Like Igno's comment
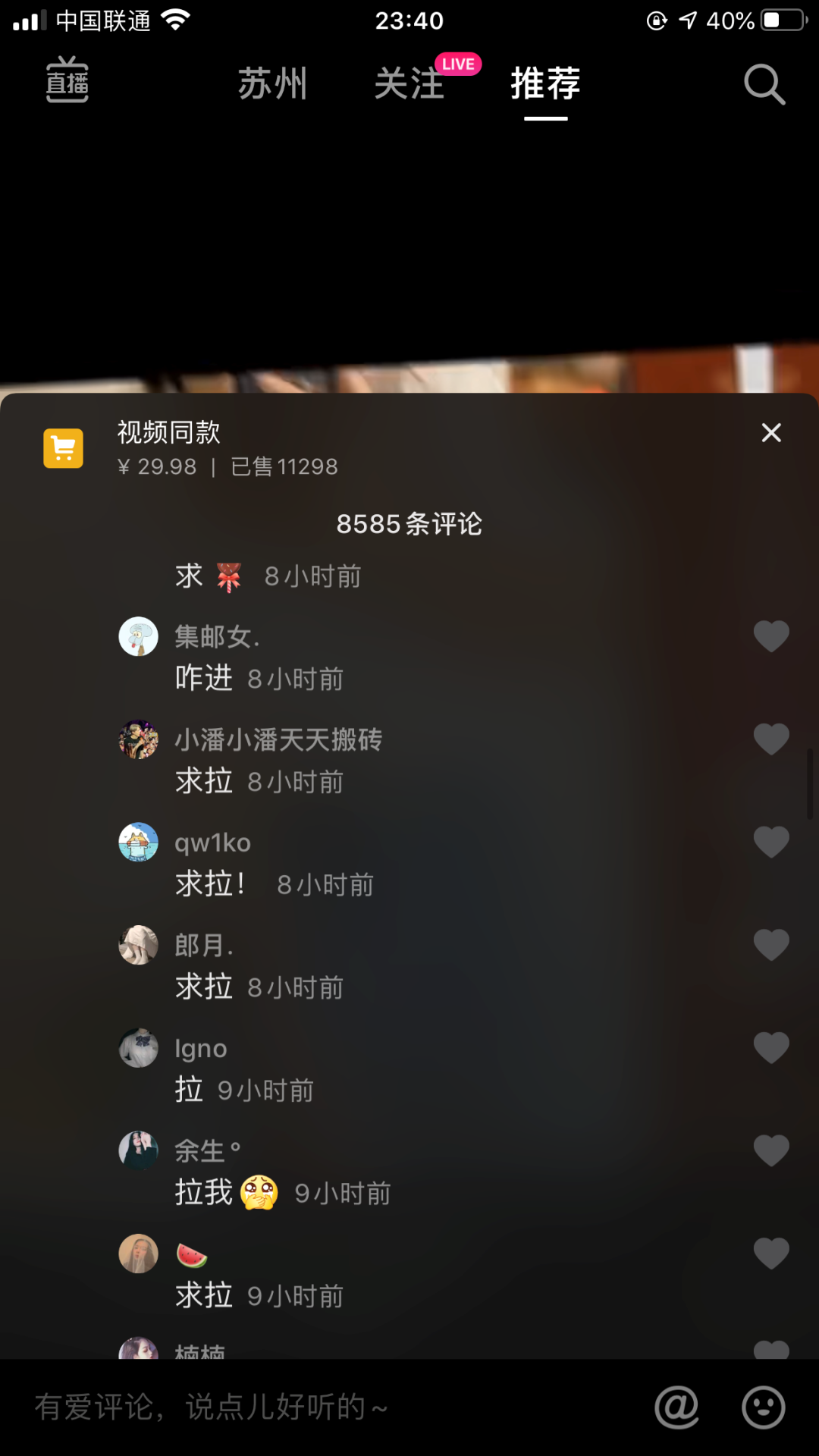 tap(771, 1048)
